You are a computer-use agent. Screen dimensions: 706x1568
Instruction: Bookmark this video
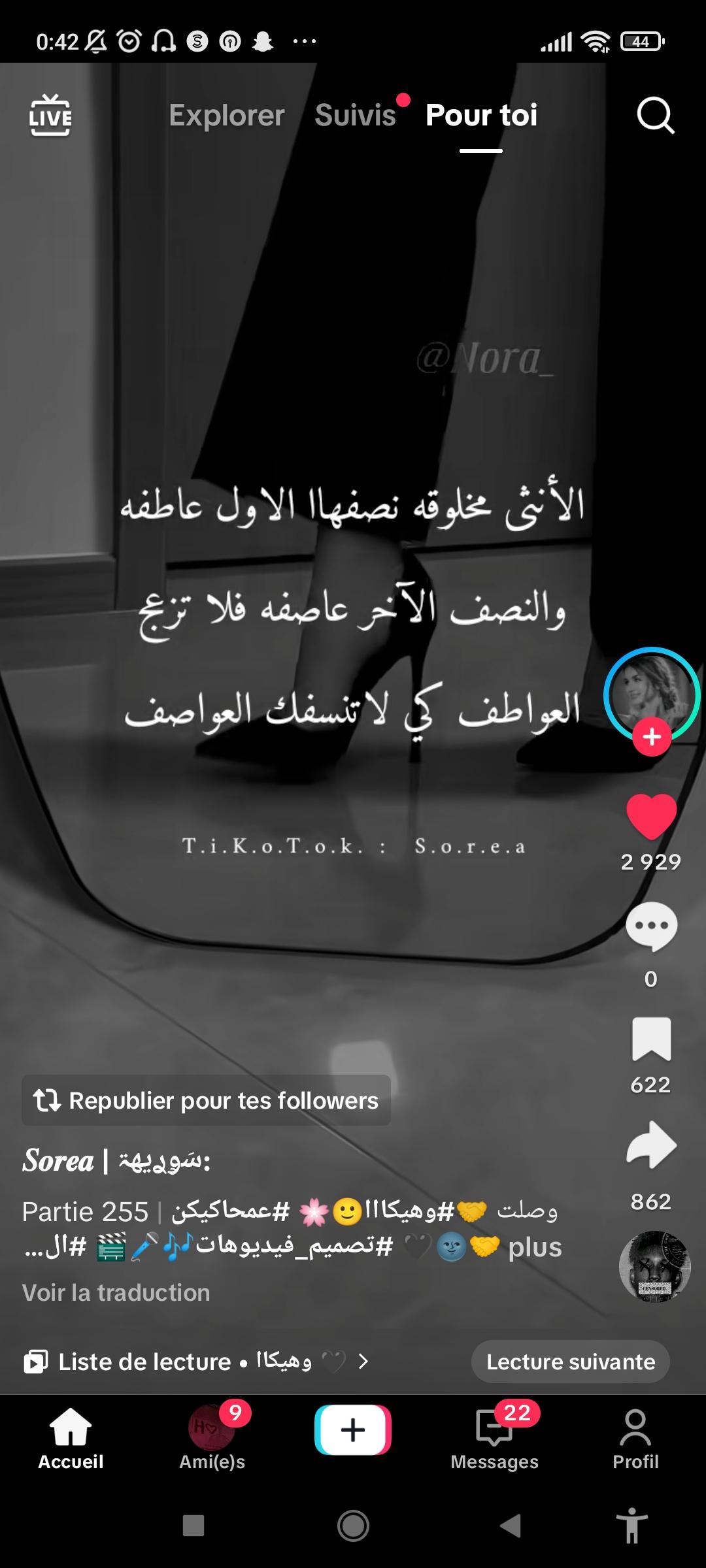tap(651, 1039)
